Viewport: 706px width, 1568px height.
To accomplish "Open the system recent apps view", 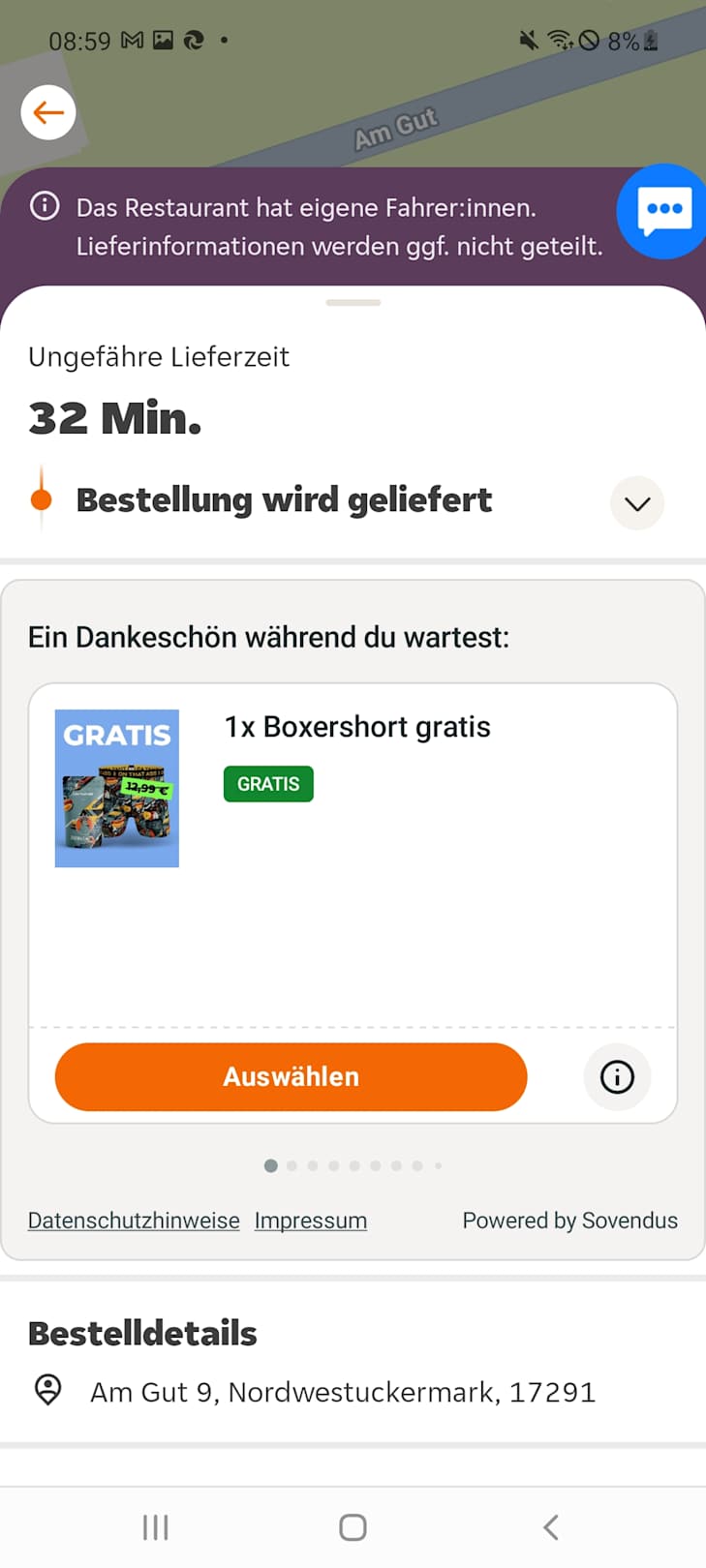I will (155, 1527).
